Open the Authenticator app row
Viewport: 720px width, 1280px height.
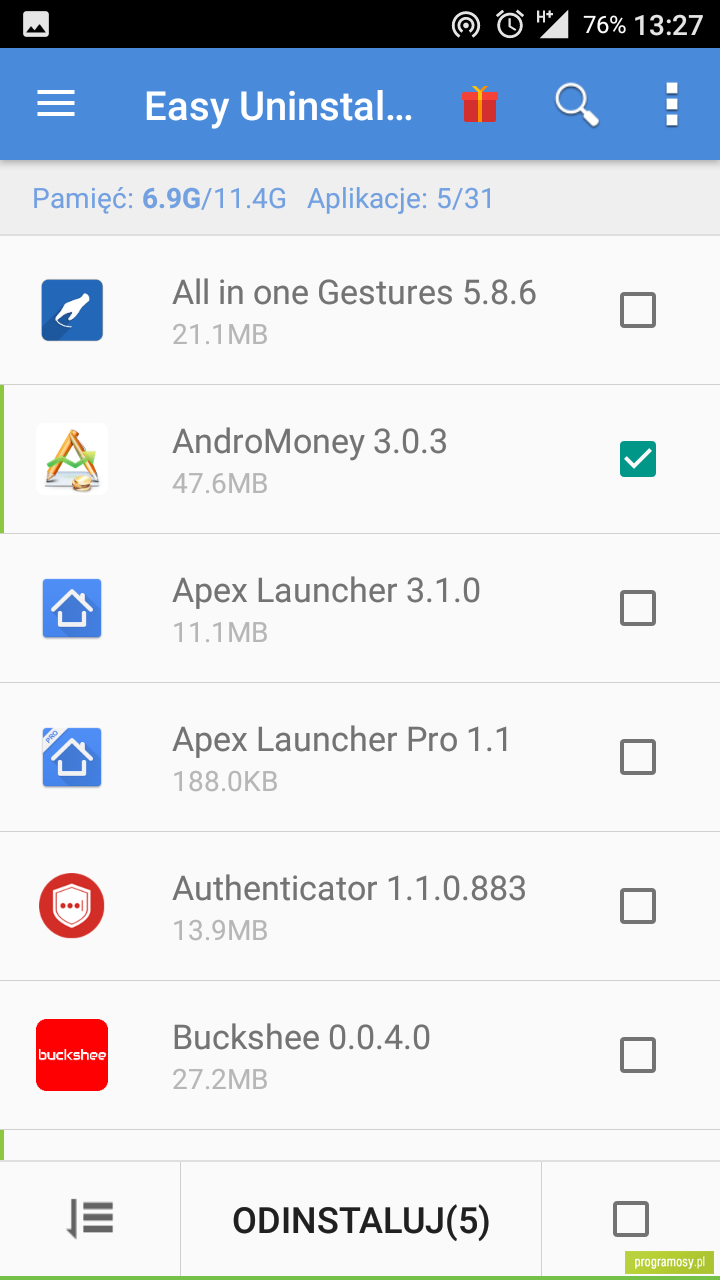tap(360, 906)
